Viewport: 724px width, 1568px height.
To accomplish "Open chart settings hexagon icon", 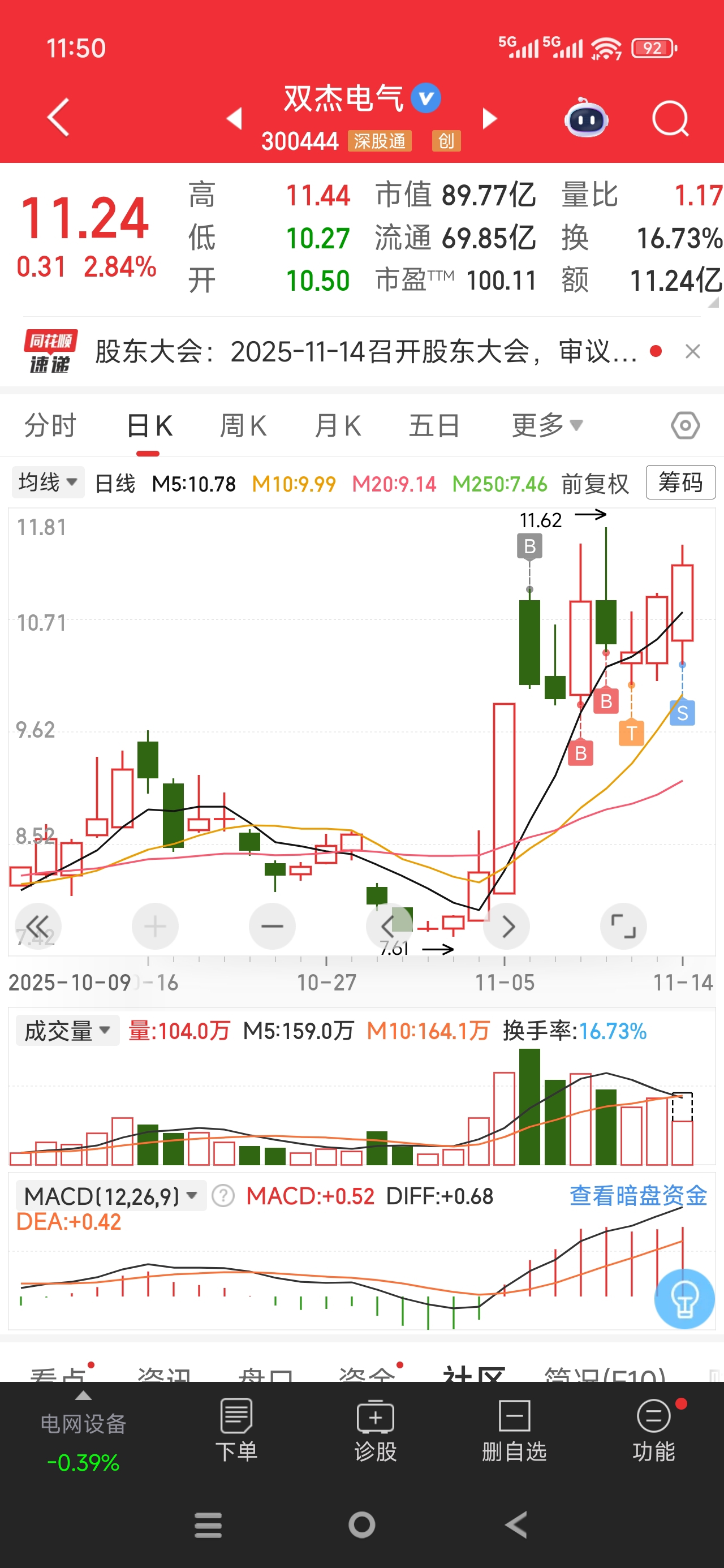I will click(x=685, y=425).
